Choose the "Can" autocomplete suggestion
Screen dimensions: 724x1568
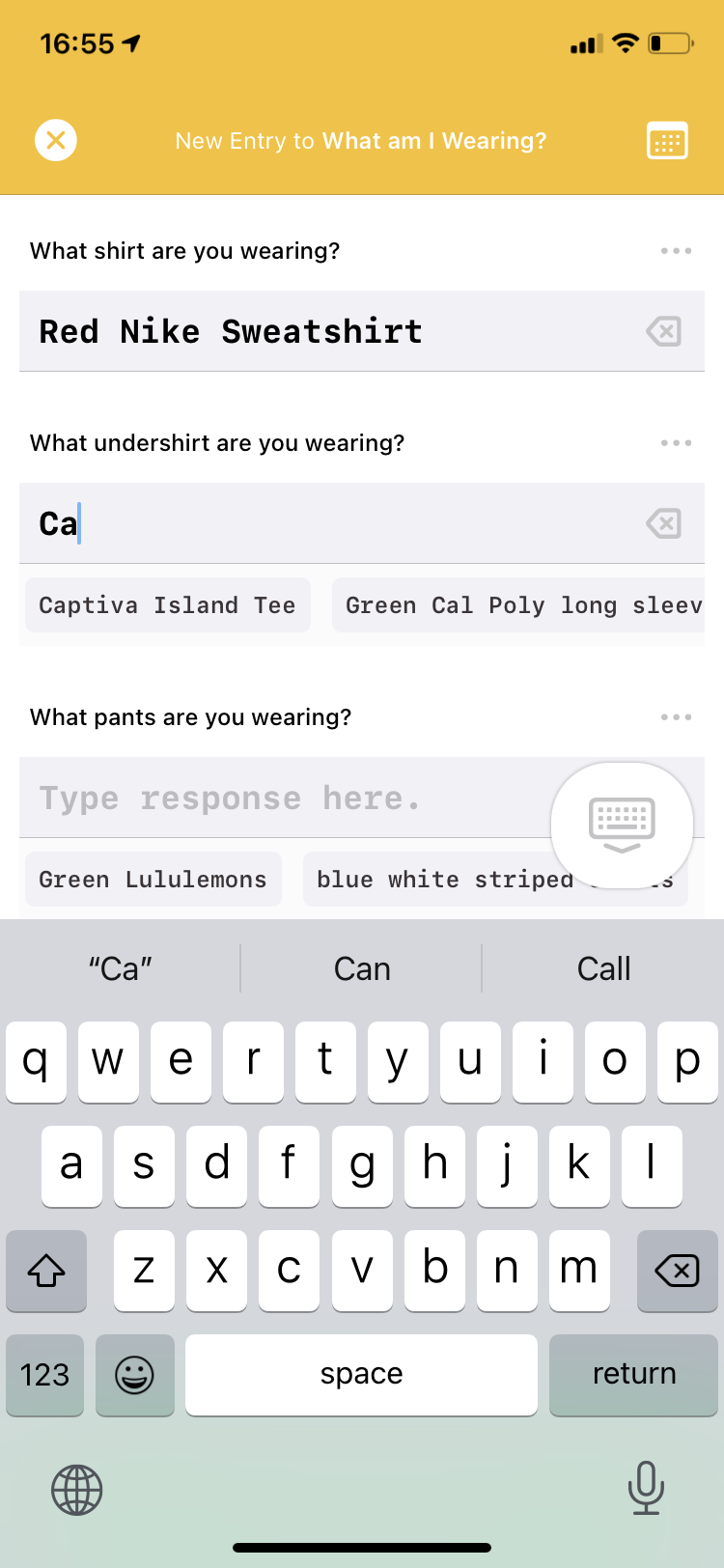(x=362, y=968)
